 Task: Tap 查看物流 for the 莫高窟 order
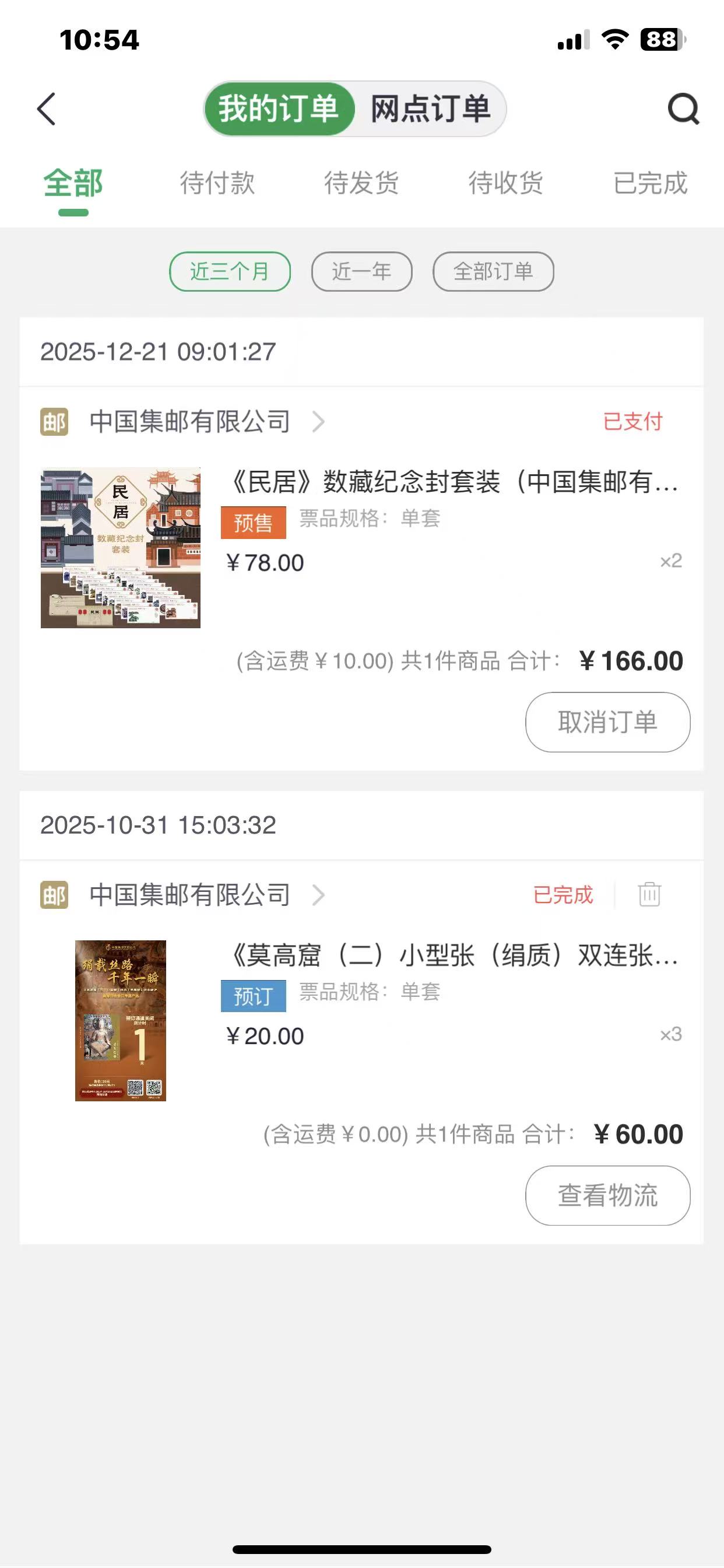pos(607,1195)
